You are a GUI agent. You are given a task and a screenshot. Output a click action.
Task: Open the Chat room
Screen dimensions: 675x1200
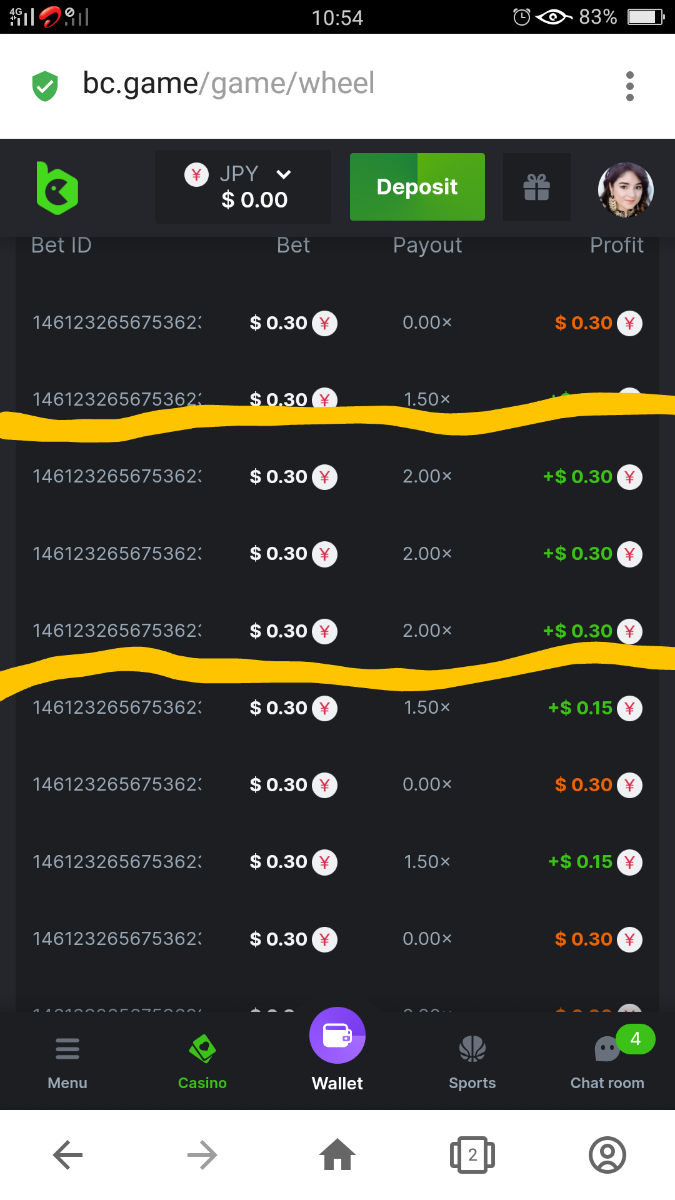click(x=607, y=1062)
